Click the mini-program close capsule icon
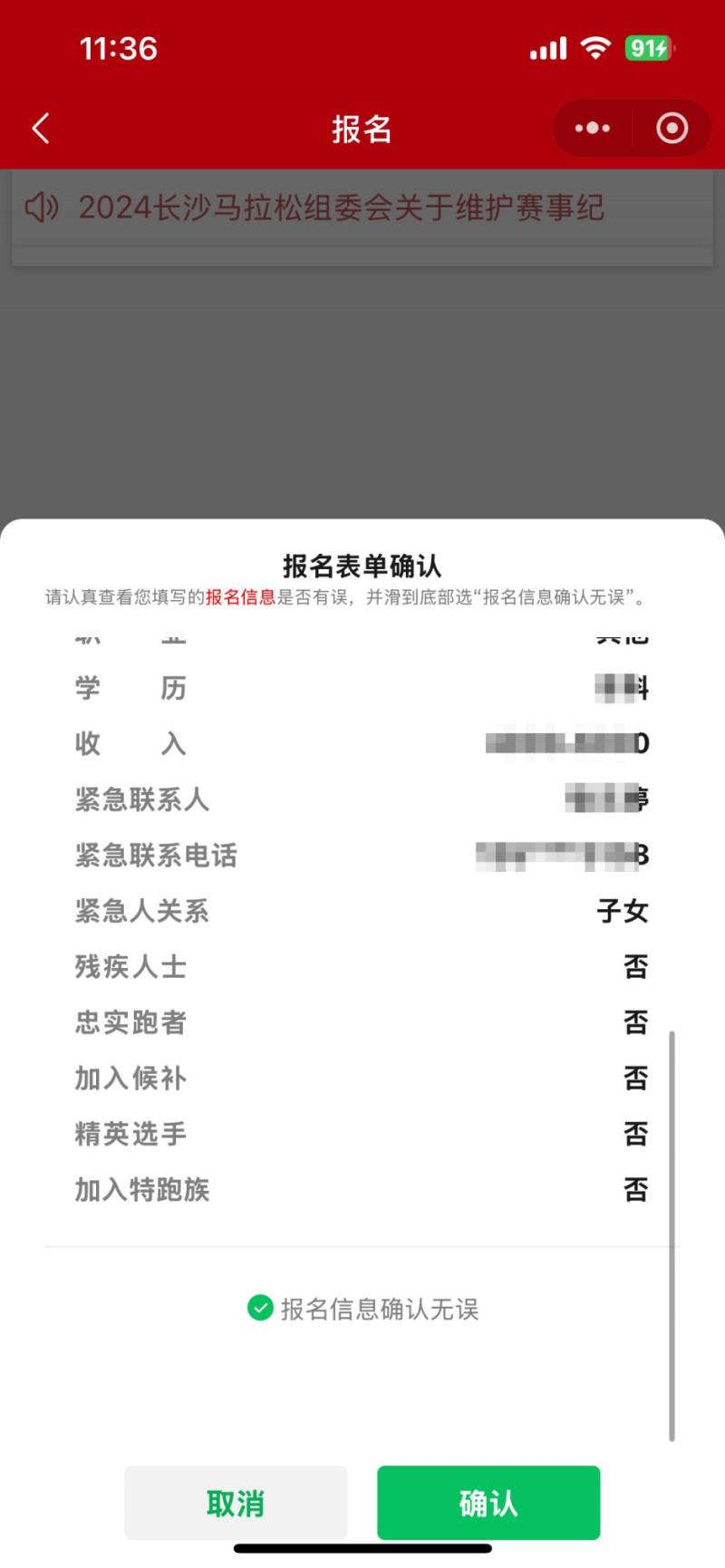This screenshot has height=1568, width=725. [672, 128]
